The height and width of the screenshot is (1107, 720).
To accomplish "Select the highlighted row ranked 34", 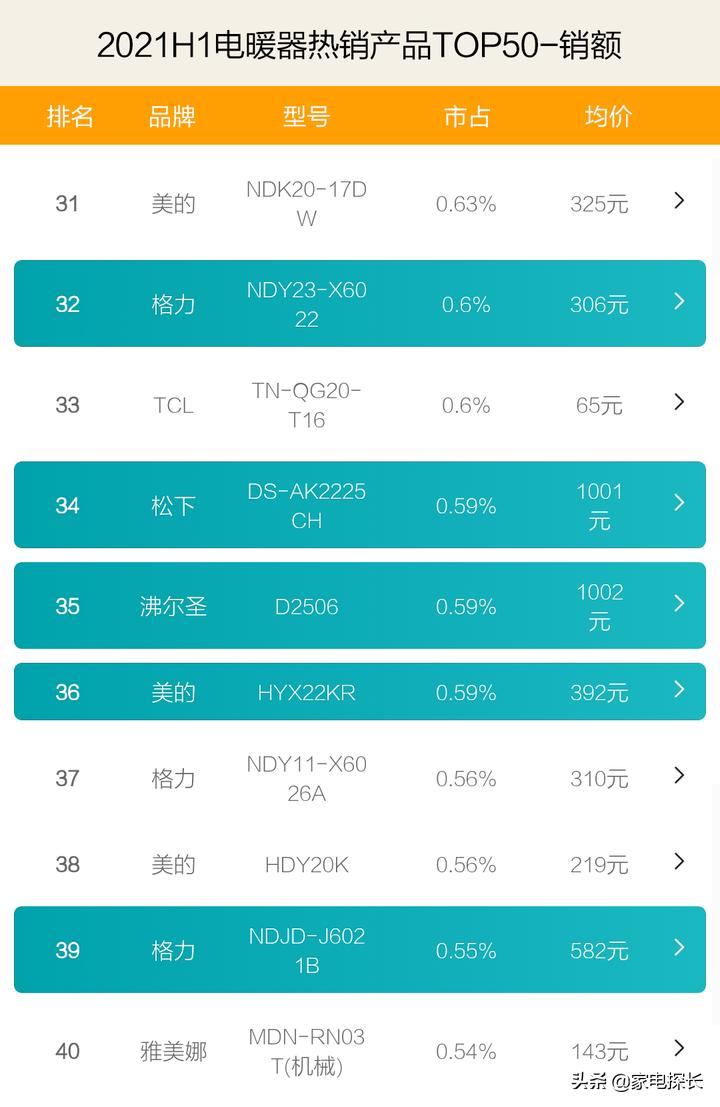I will 360,504.
